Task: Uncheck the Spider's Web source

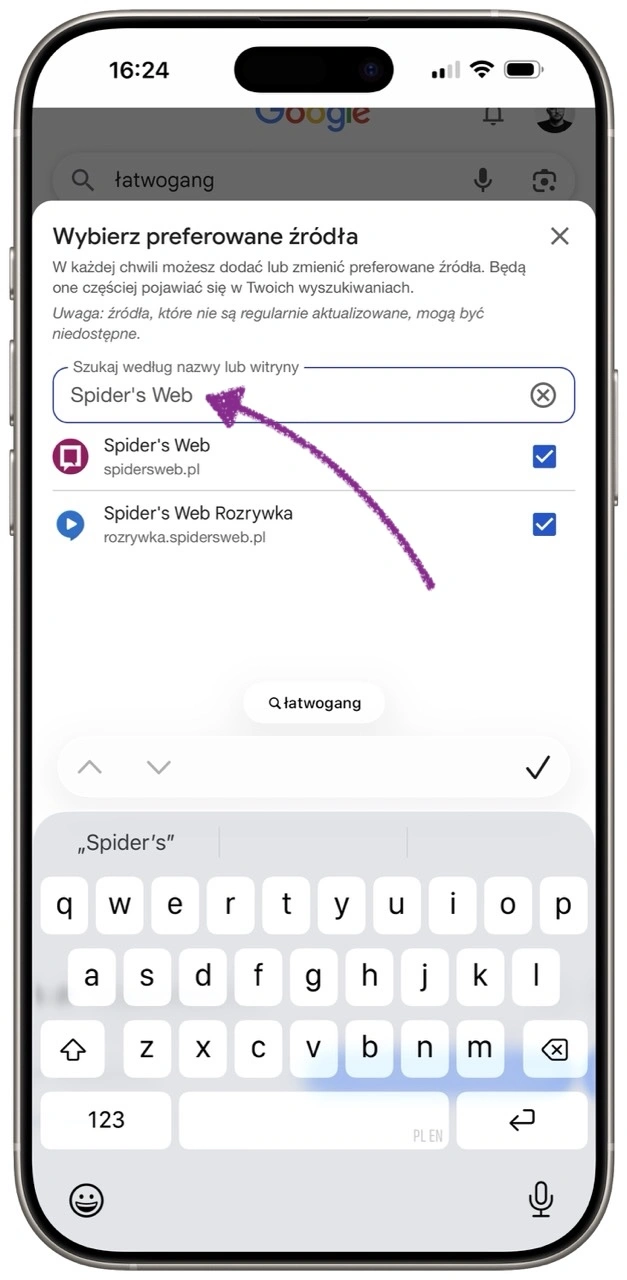Action: 544,457
